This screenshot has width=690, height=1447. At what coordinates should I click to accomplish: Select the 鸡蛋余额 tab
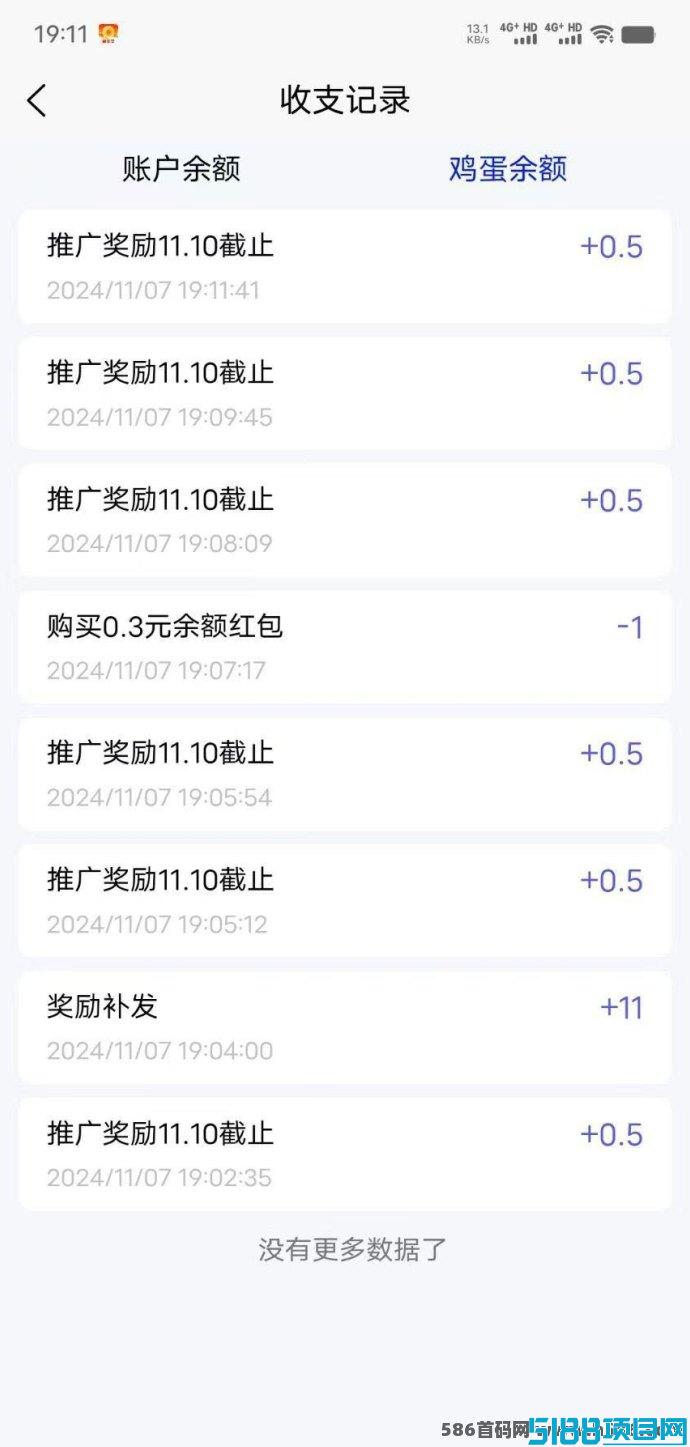tap(507, 169)
